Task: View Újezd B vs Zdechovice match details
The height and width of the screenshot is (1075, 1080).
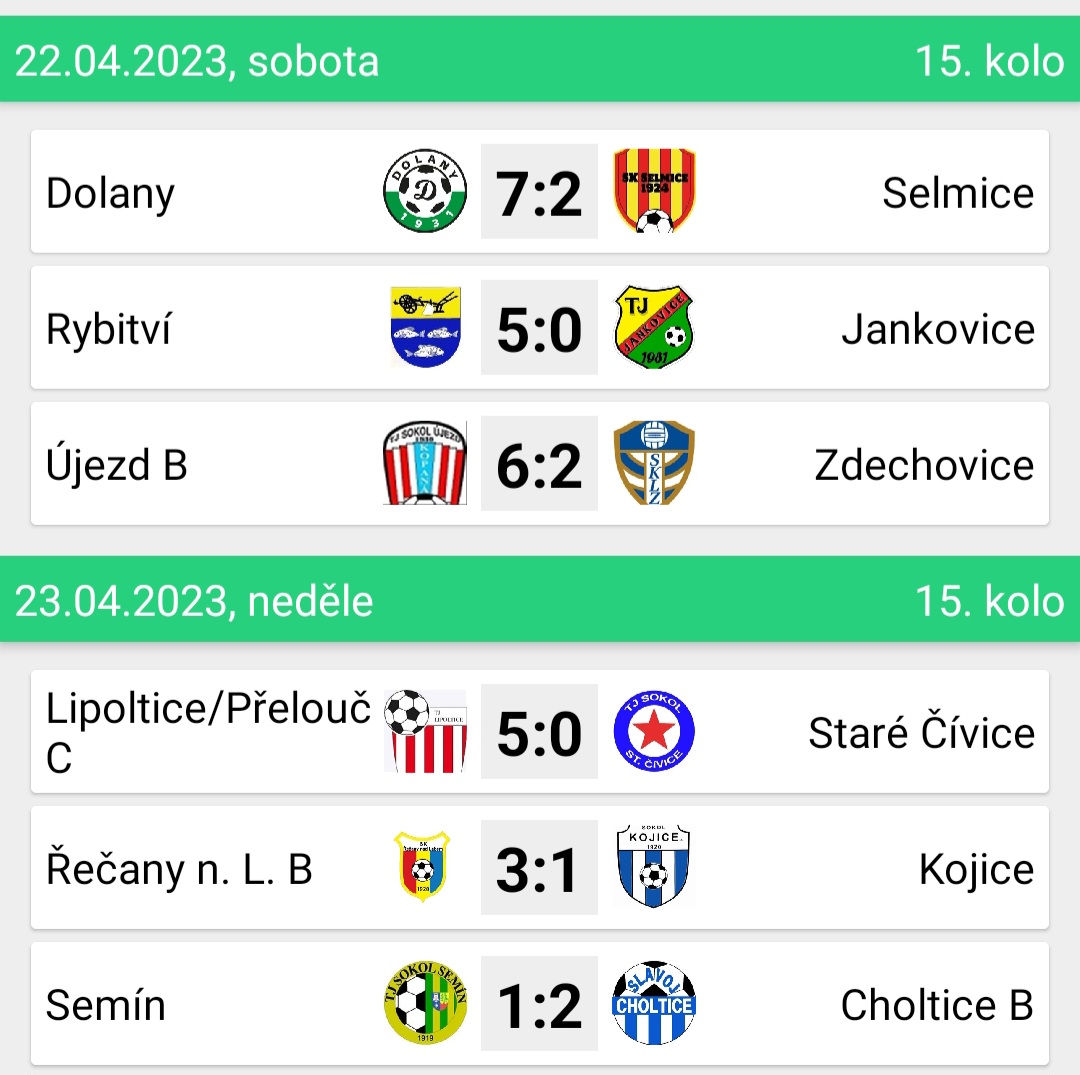Action: tap(539, 464)
